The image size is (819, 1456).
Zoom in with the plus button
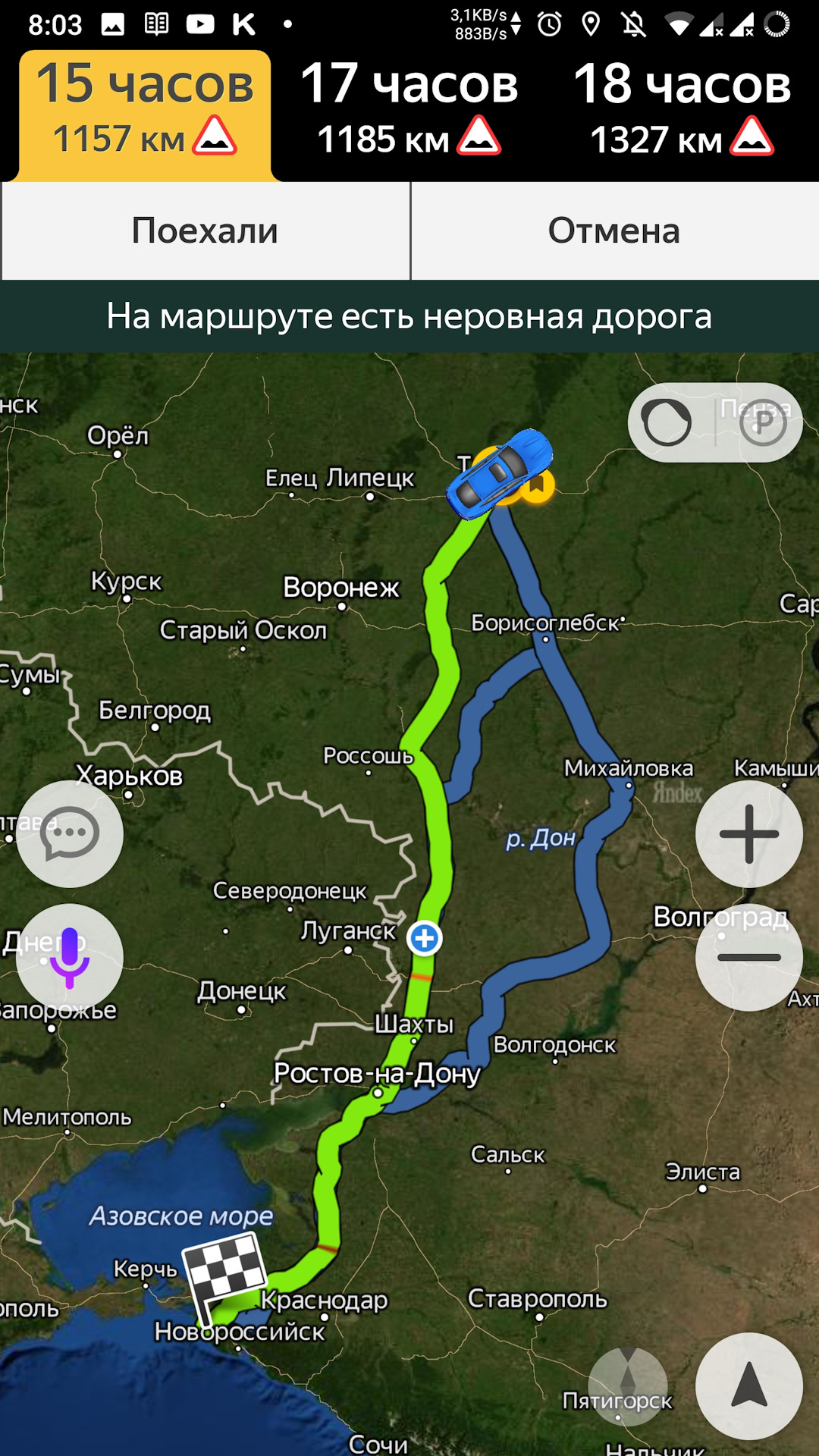pos(748,833)
